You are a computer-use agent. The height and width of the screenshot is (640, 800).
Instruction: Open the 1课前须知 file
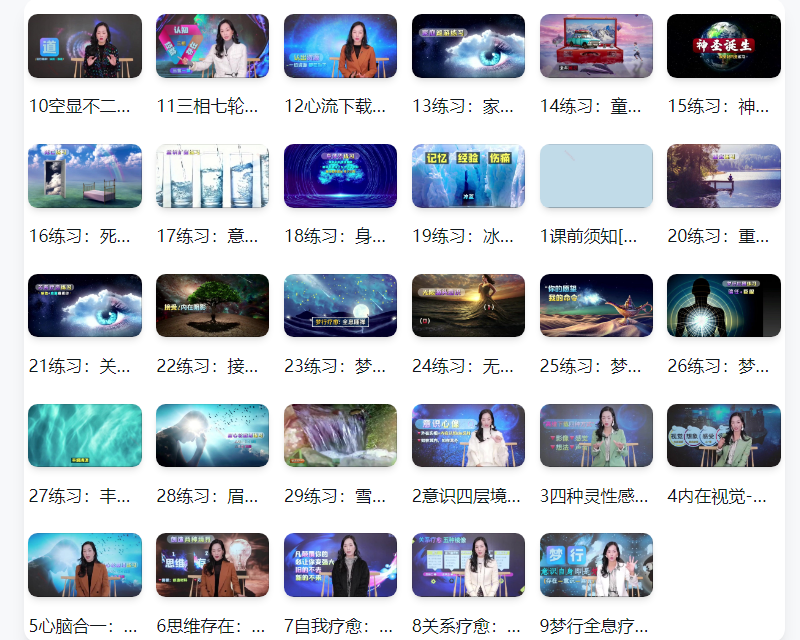click(x=596, y=176)
